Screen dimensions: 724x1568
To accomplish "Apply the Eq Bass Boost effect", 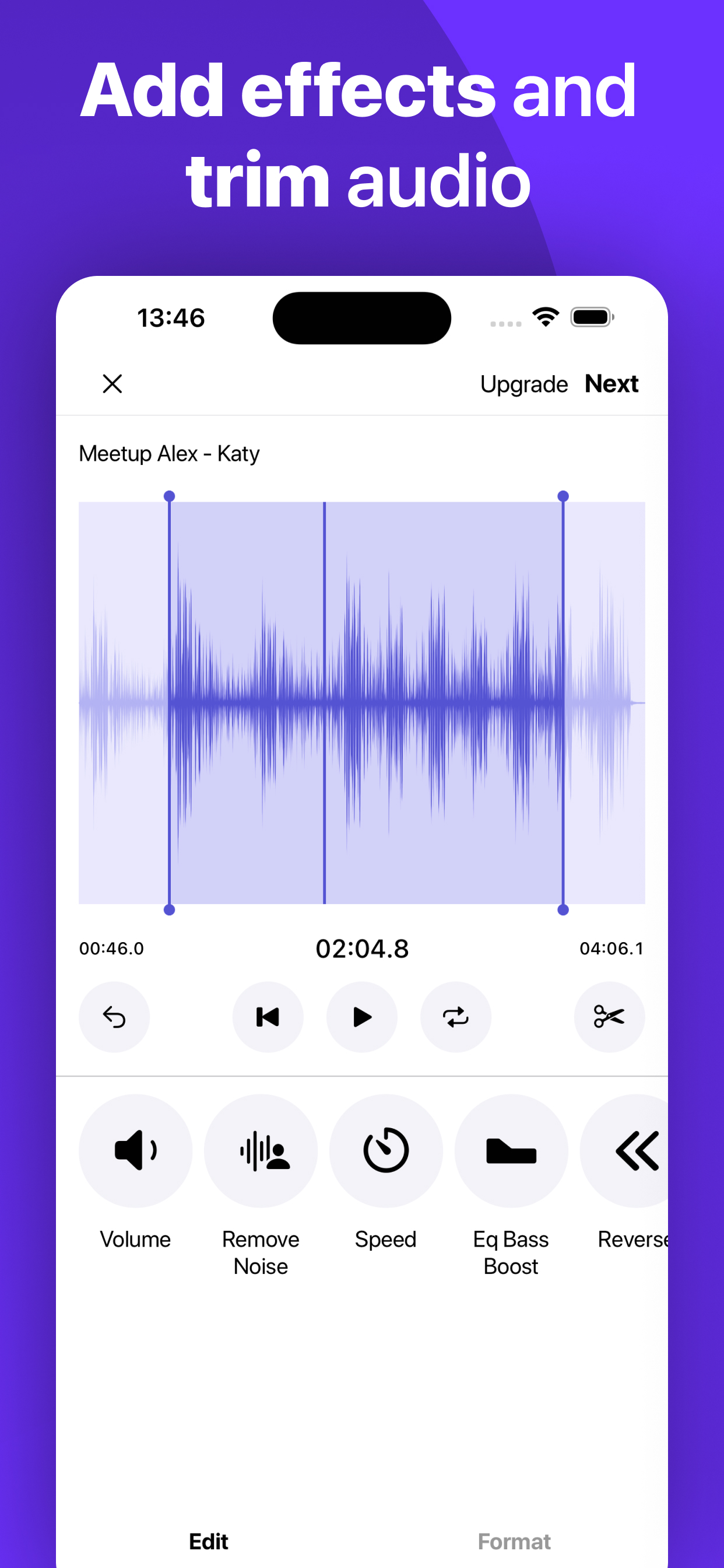I will tap(511, 1149).
